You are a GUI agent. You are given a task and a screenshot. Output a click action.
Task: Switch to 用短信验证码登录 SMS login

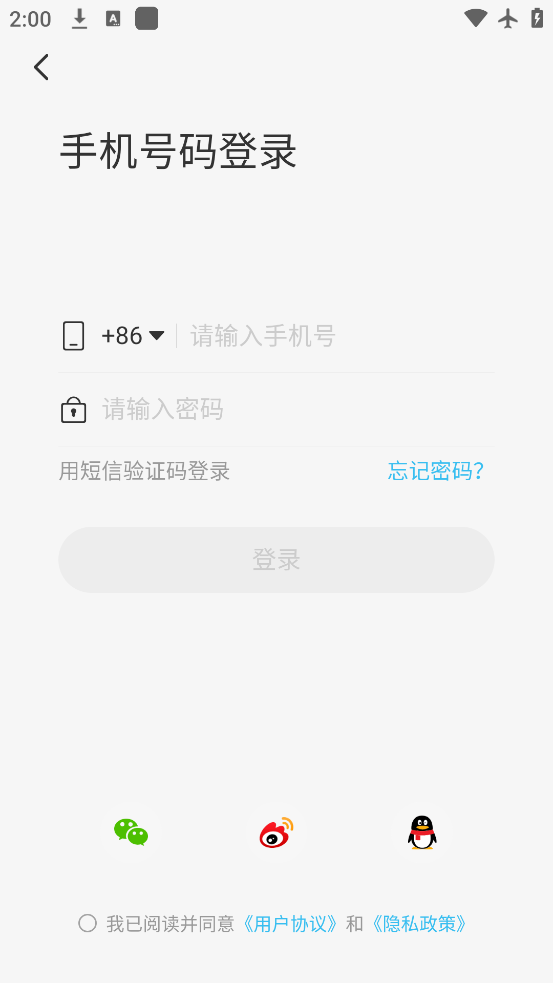(x=144, y=471)
